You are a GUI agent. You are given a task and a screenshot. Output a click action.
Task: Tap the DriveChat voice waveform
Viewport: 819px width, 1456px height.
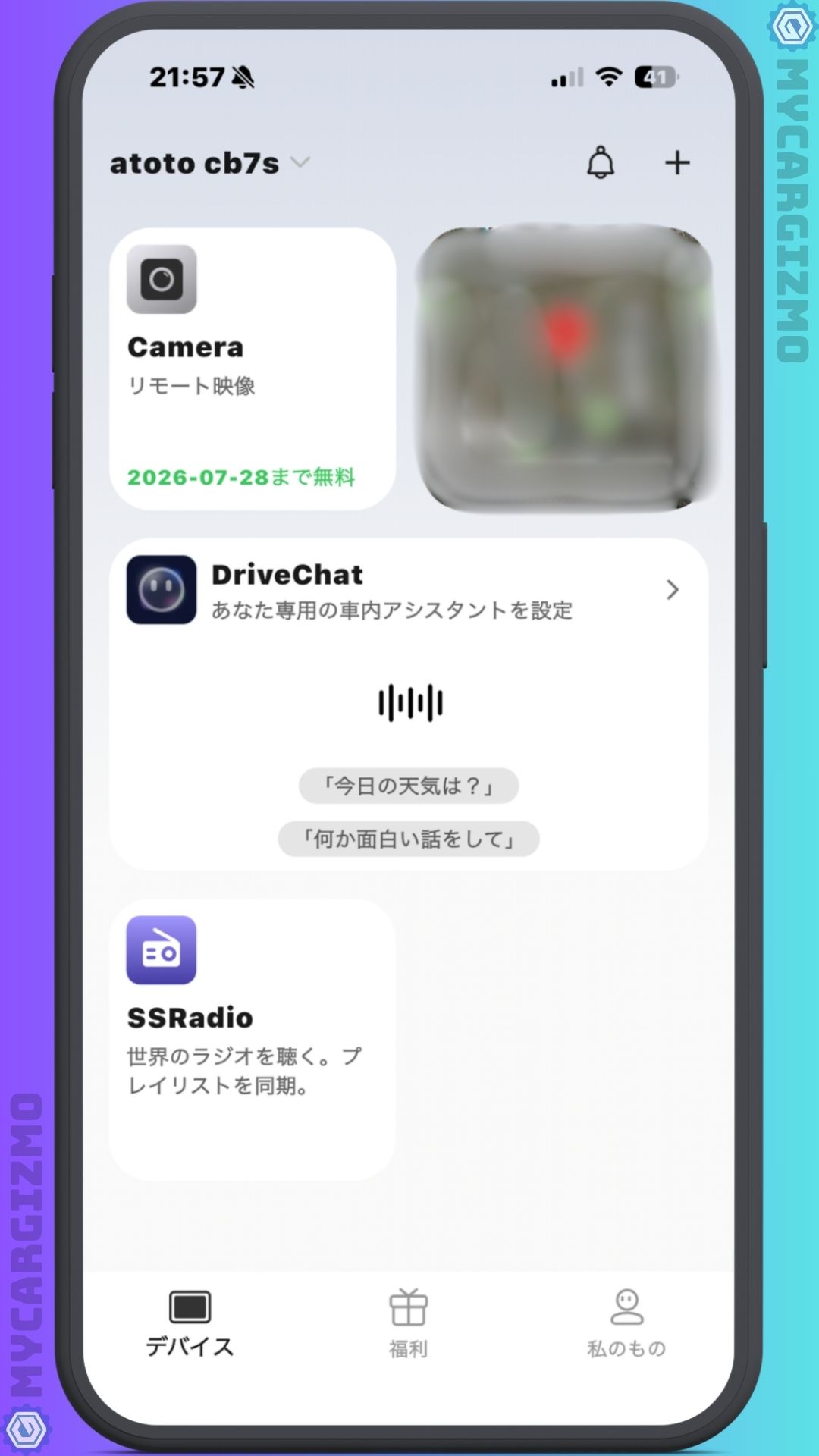(410, 703)
